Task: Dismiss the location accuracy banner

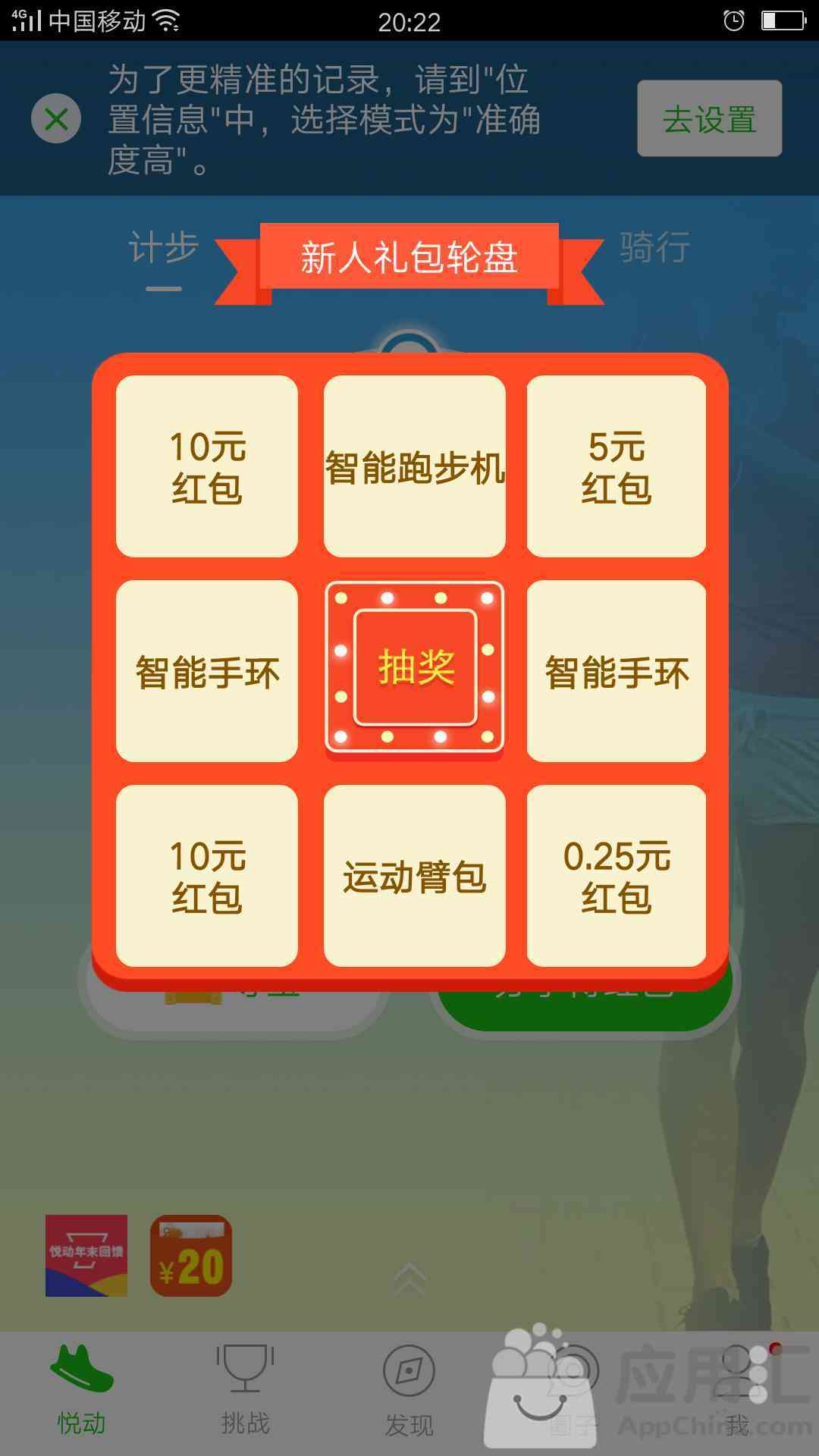Action: tap(56, 119)
